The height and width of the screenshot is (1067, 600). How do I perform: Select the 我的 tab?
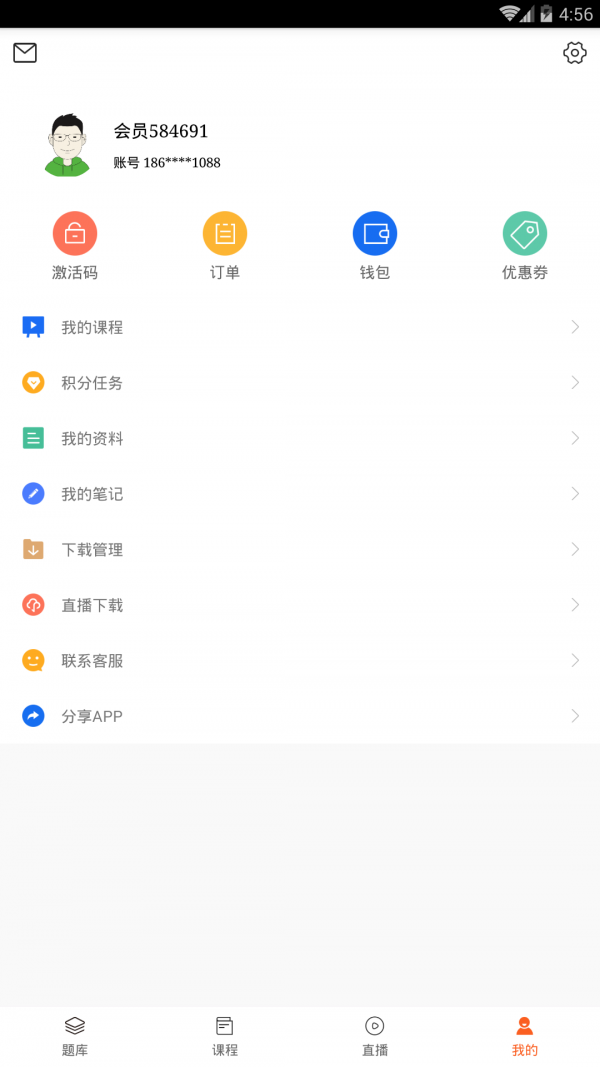(524, 1036)
